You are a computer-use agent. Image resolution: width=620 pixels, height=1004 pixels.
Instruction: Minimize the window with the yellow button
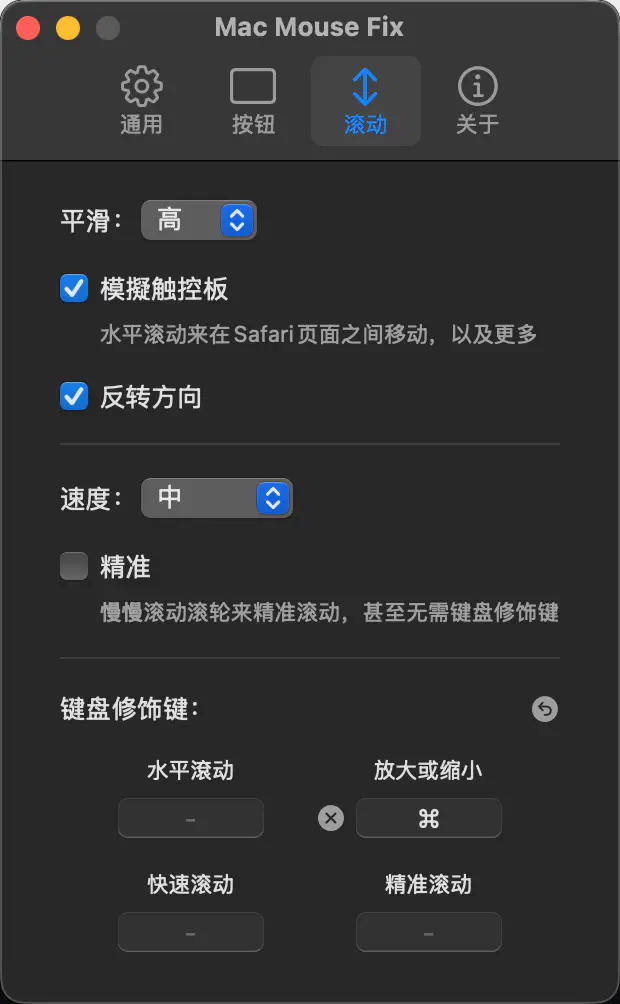(x=68, y=28)
